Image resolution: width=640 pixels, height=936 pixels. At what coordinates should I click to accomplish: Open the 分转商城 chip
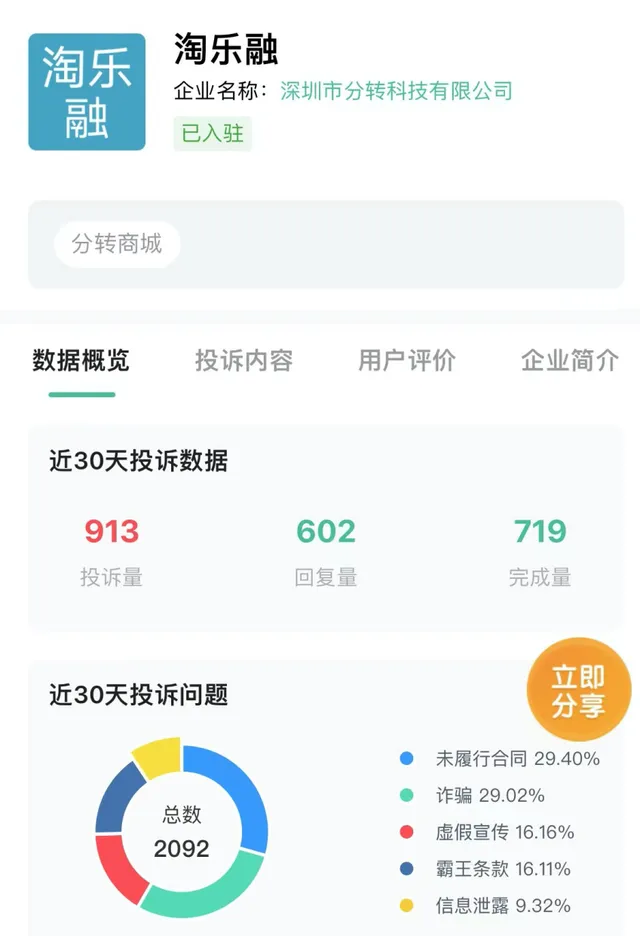[x=117, y=244]
